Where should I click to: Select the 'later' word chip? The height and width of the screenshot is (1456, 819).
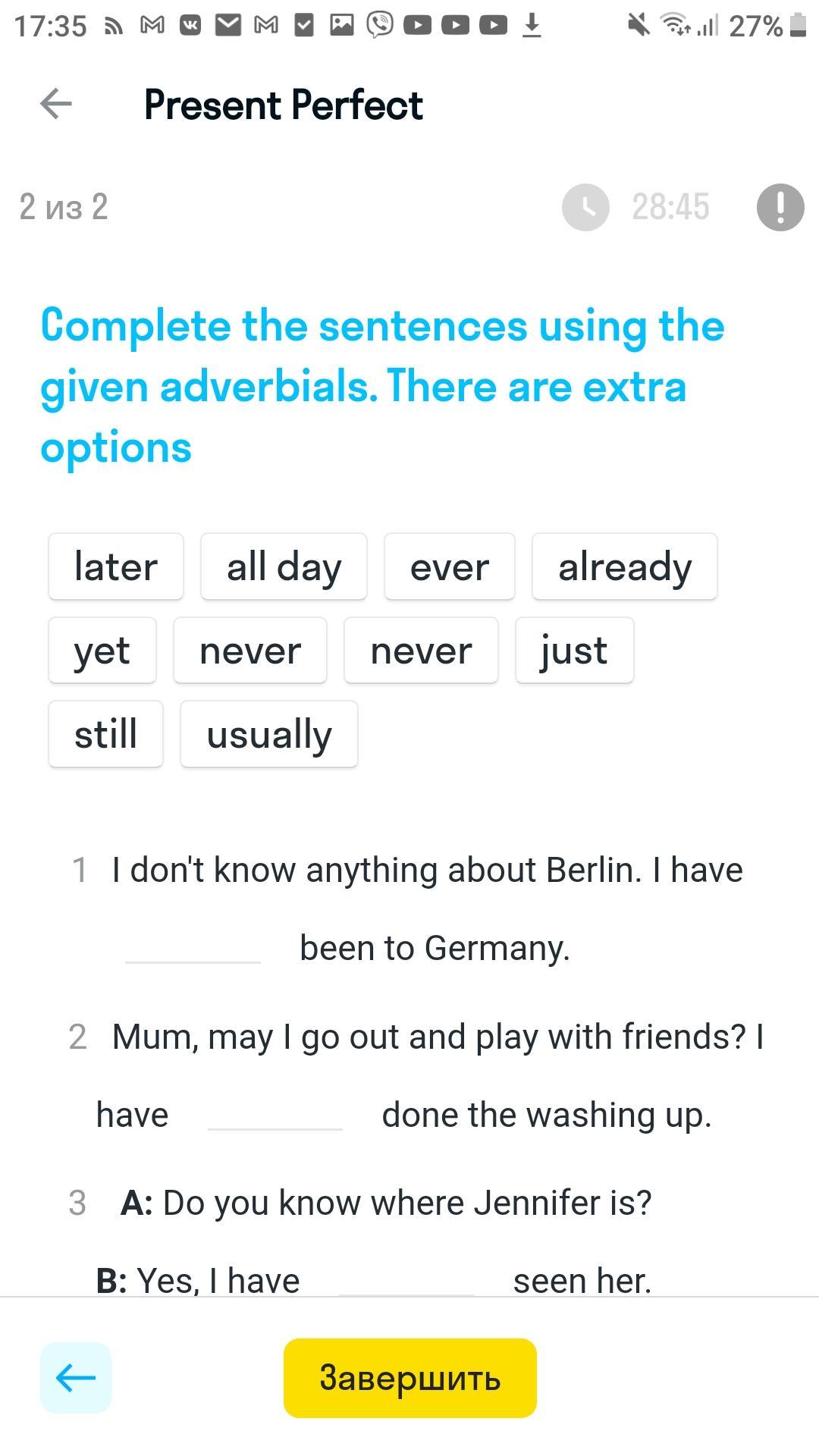click(116, 566)
